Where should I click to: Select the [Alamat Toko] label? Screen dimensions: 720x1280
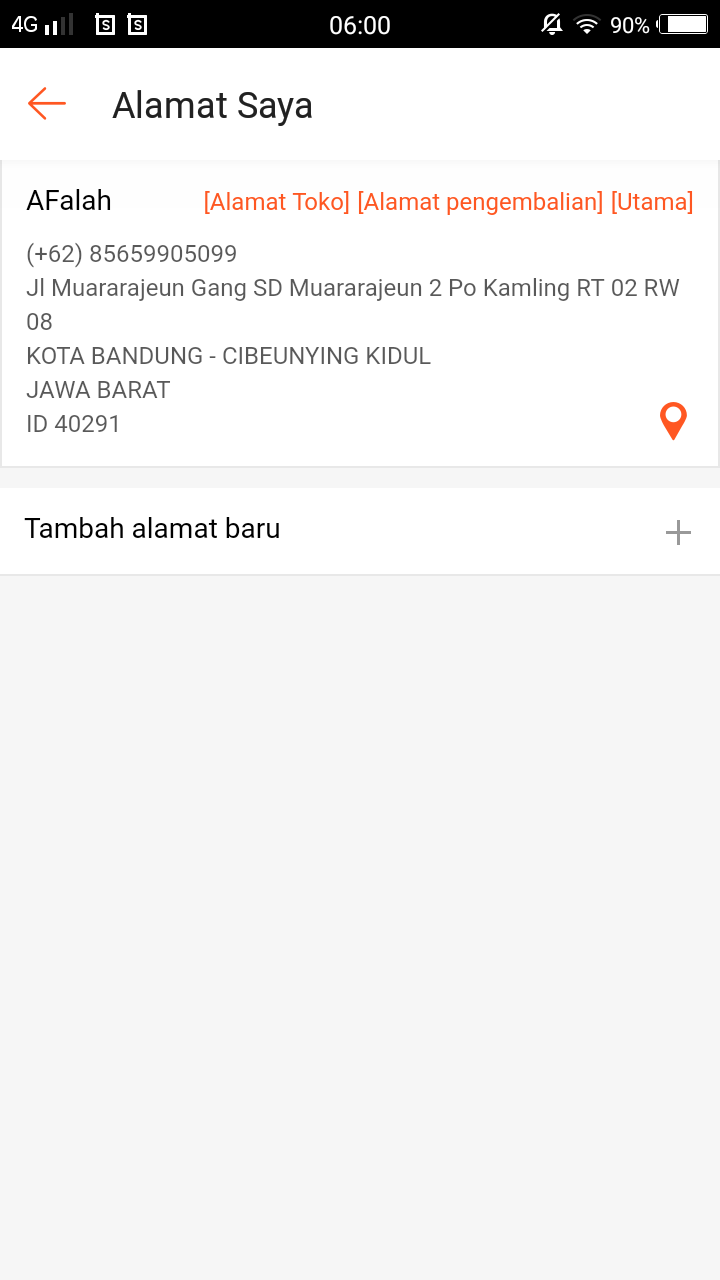pos(276,201)
